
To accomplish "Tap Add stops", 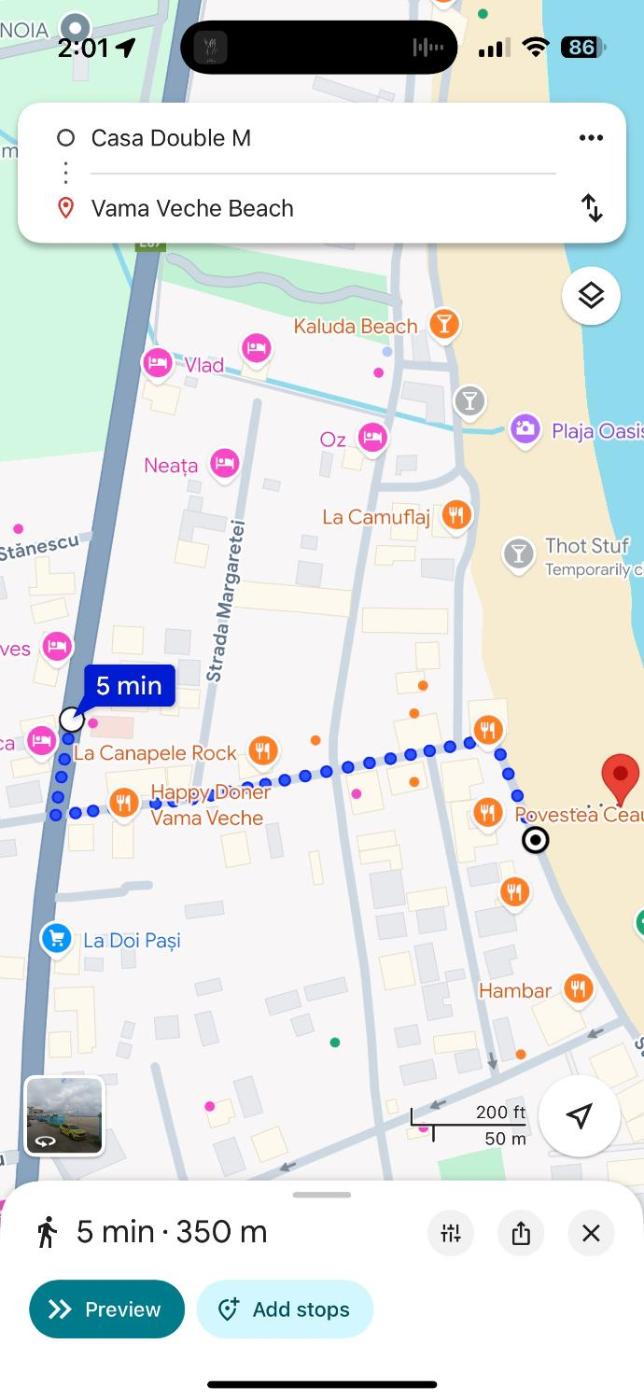I will 285,1309.
